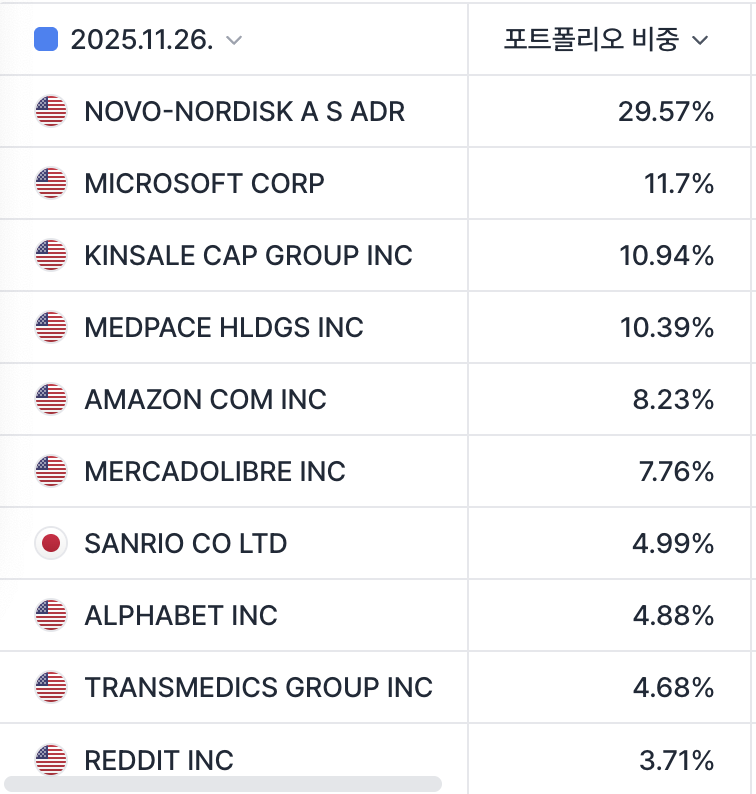
Task: Open the REDDIT INC holding
Action: pos(159,759)
